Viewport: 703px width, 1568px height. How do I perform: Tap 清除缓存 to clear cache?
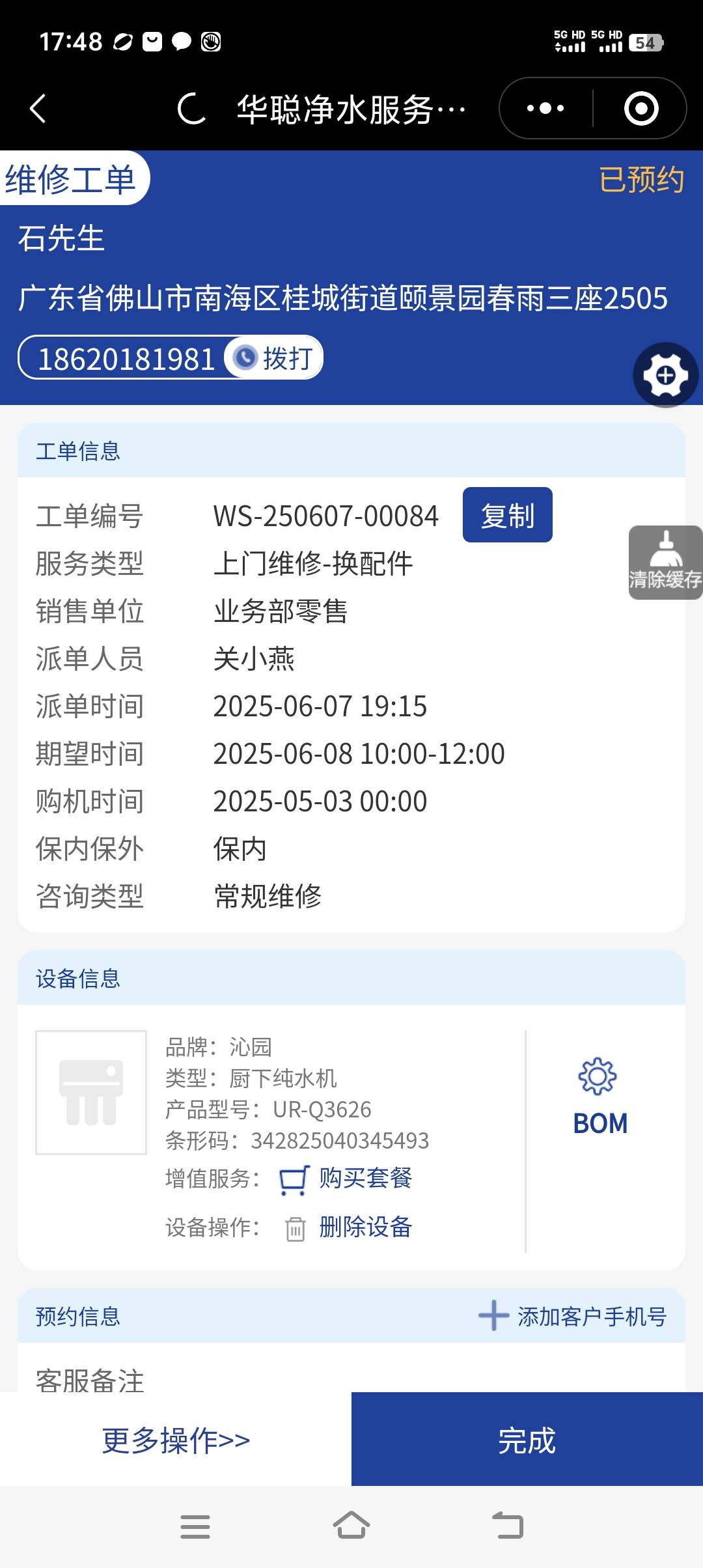[665, 563]
